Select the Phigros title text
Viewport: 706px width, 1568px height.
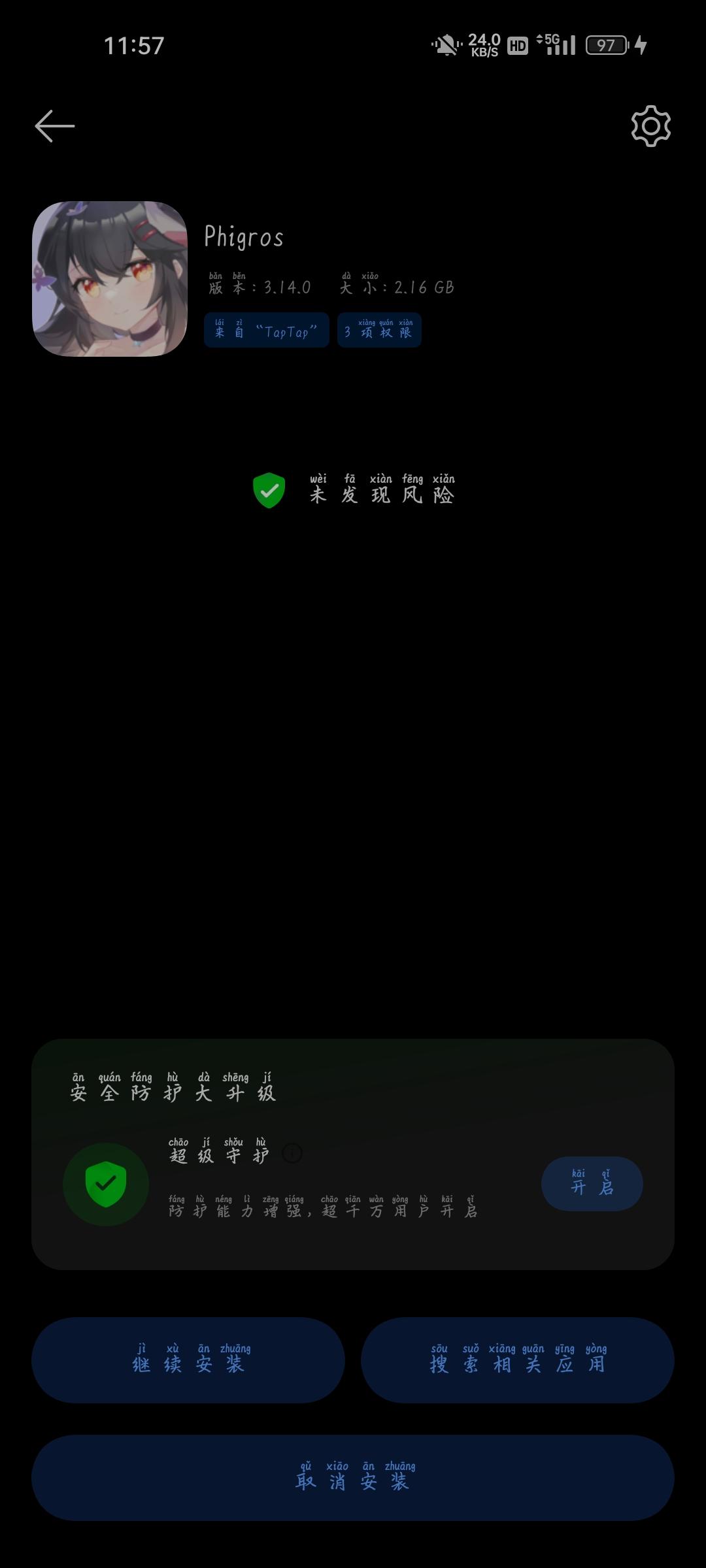coord(244,237)
